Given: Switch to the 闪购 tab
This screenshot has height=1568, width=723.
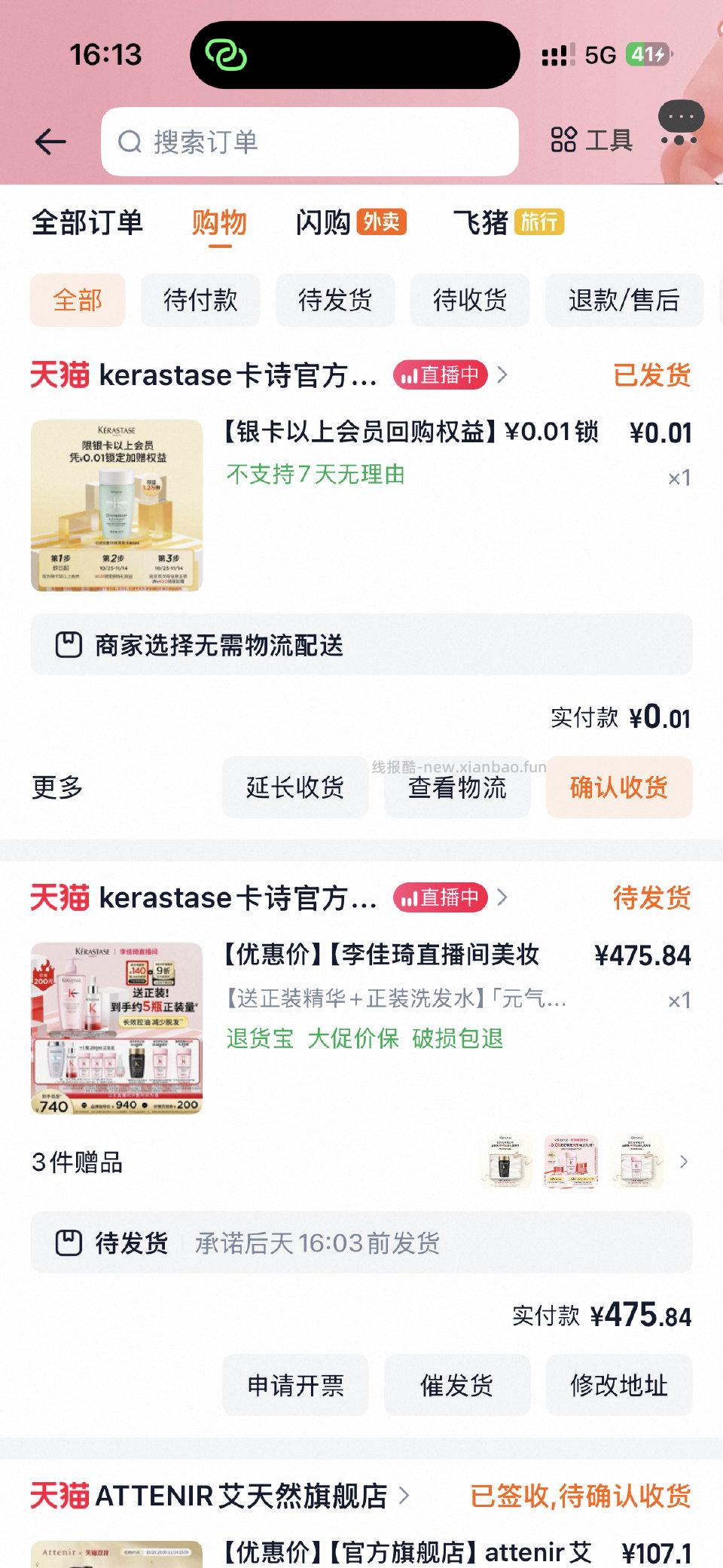Looking at the screenshot, I should pos(324,221).
